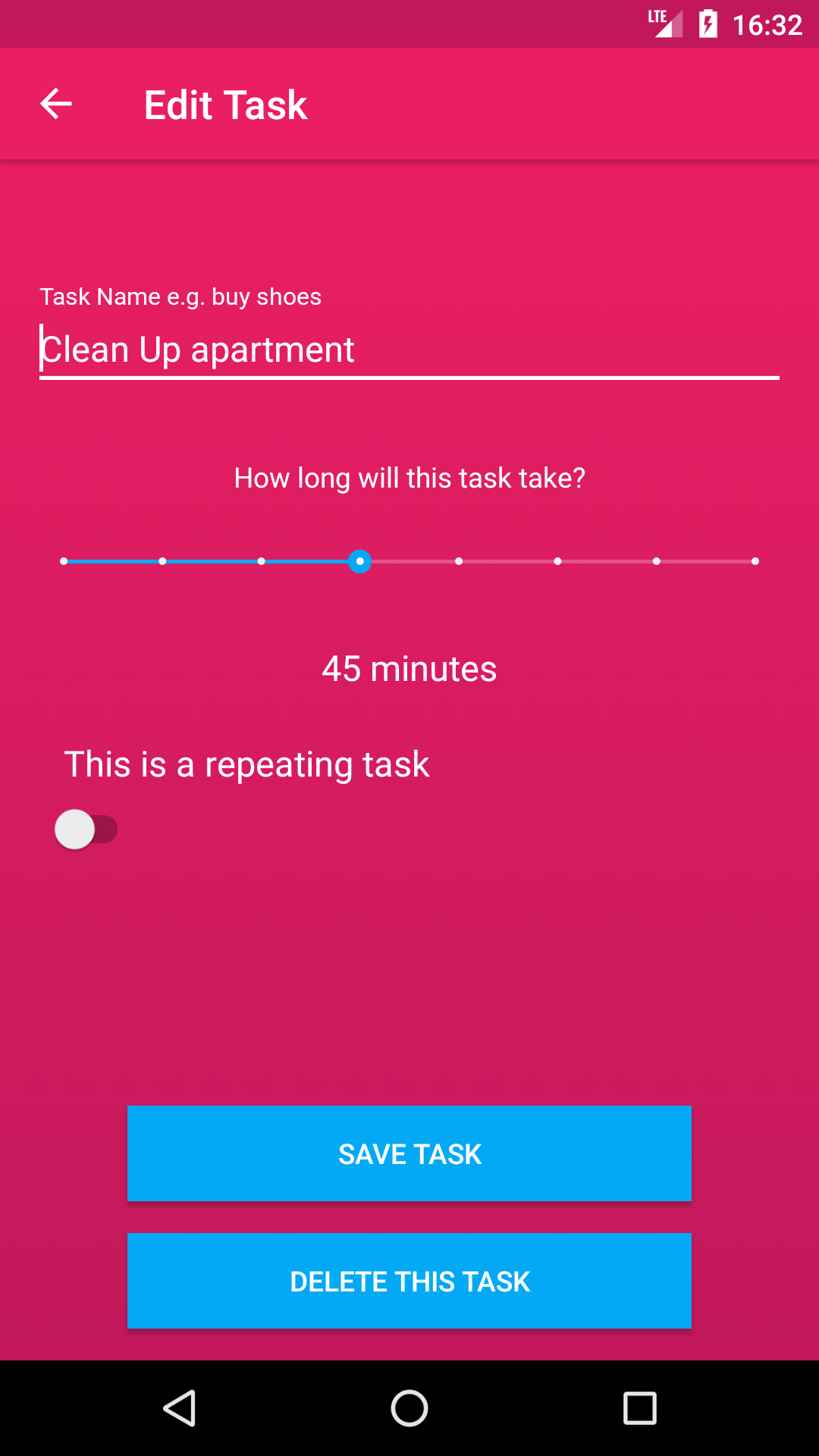819x1456 pixels.
Task: Tap the Android back navigation triangle
Action: (180, 1407)
